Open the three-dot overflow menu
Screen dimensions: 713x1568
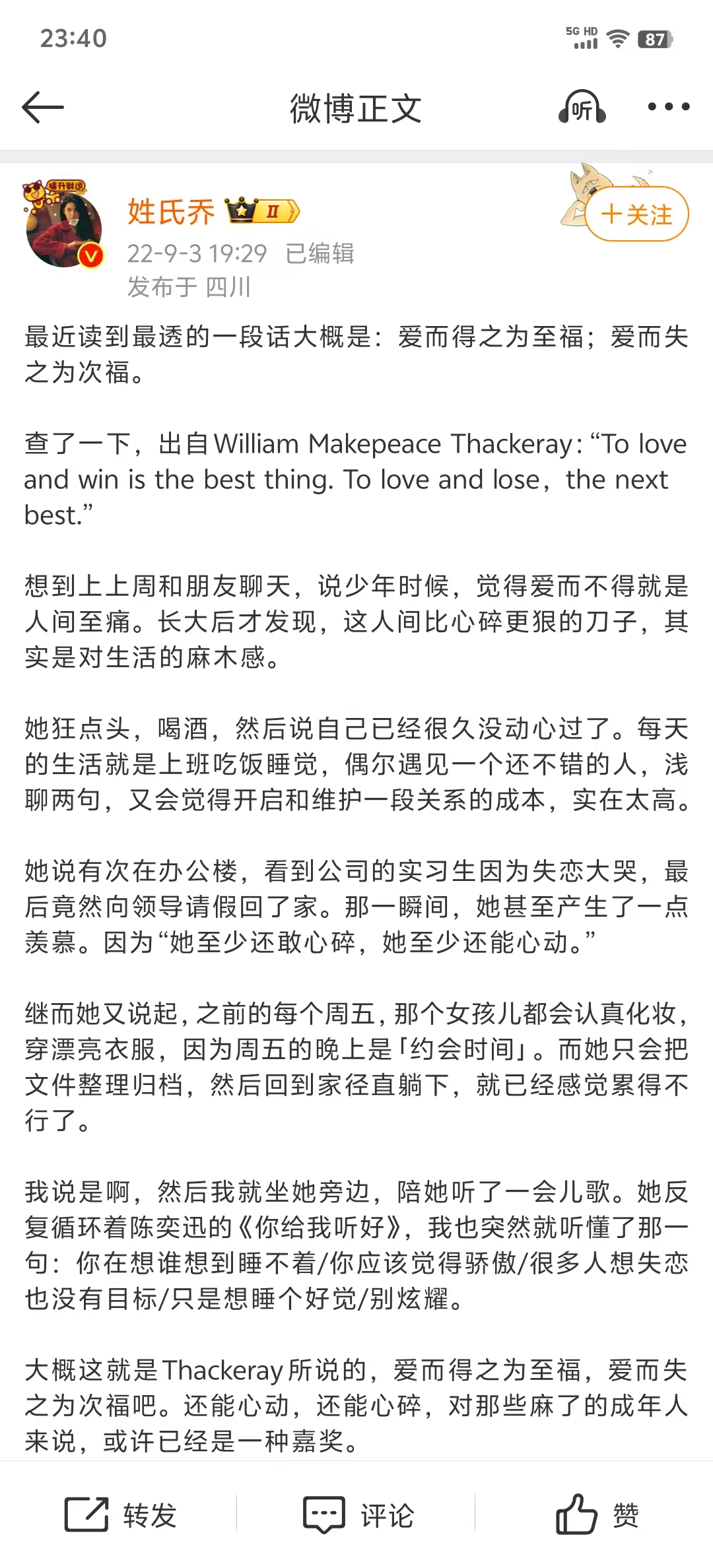tap(668, 107)
